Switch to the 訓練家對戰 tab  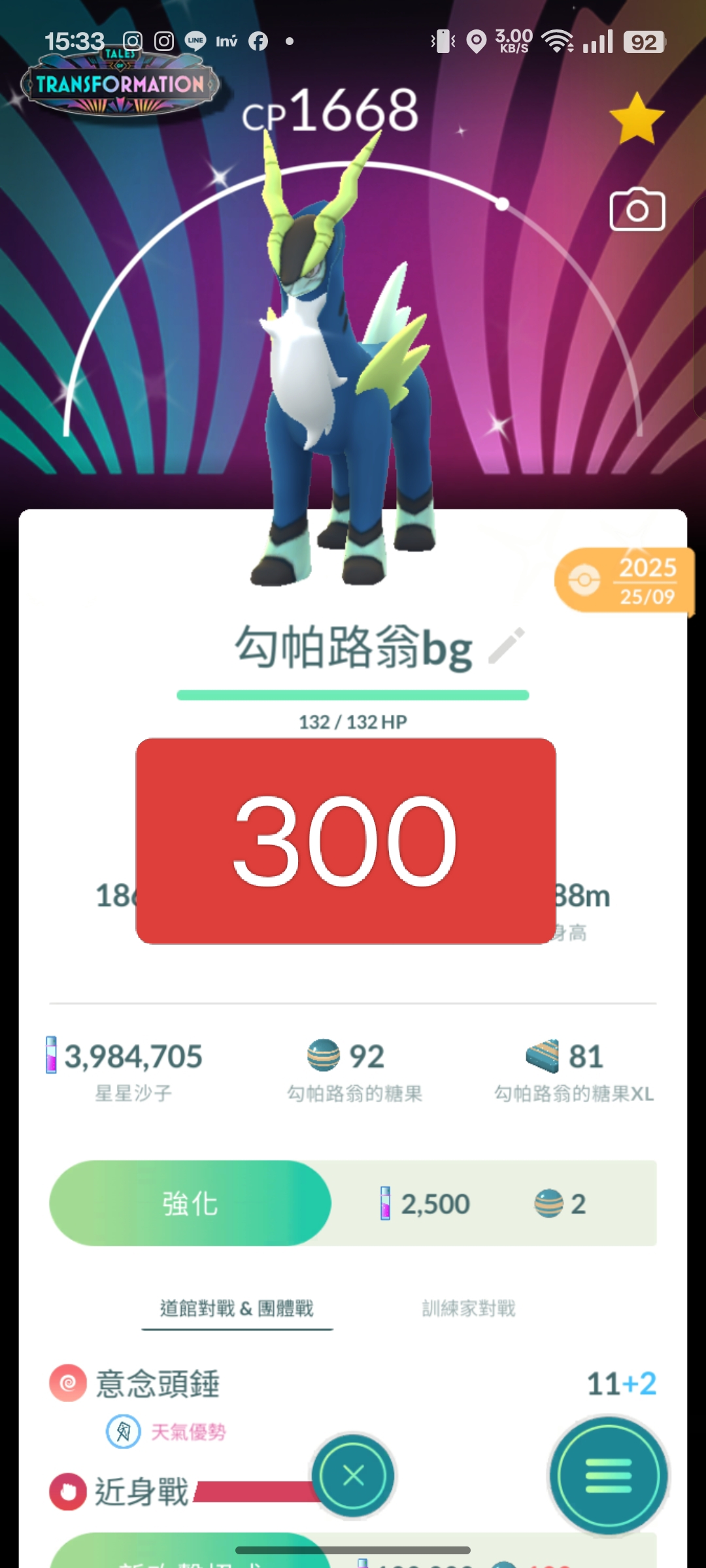469,1309
